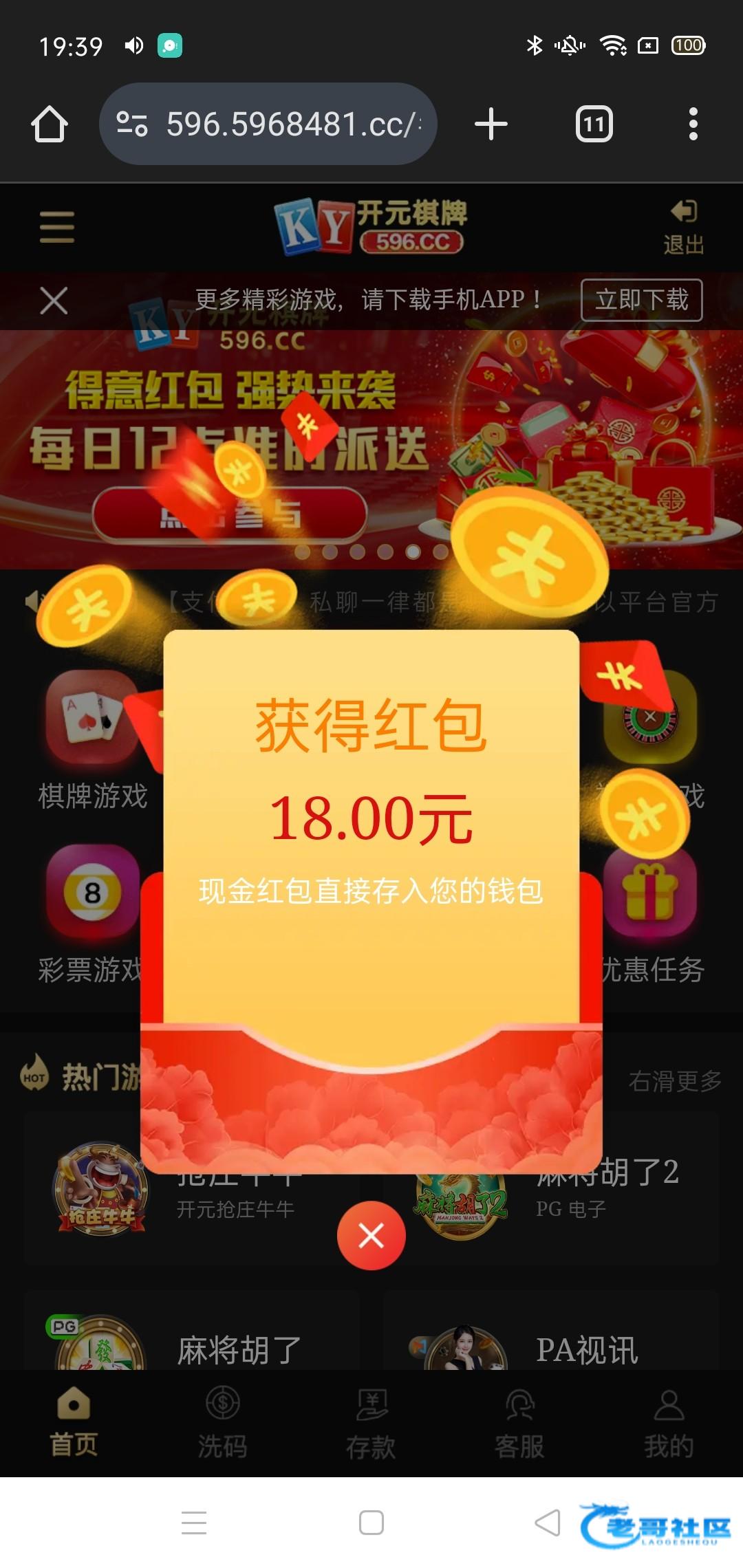Open the hamburger side menu

(x=57, y=227)
